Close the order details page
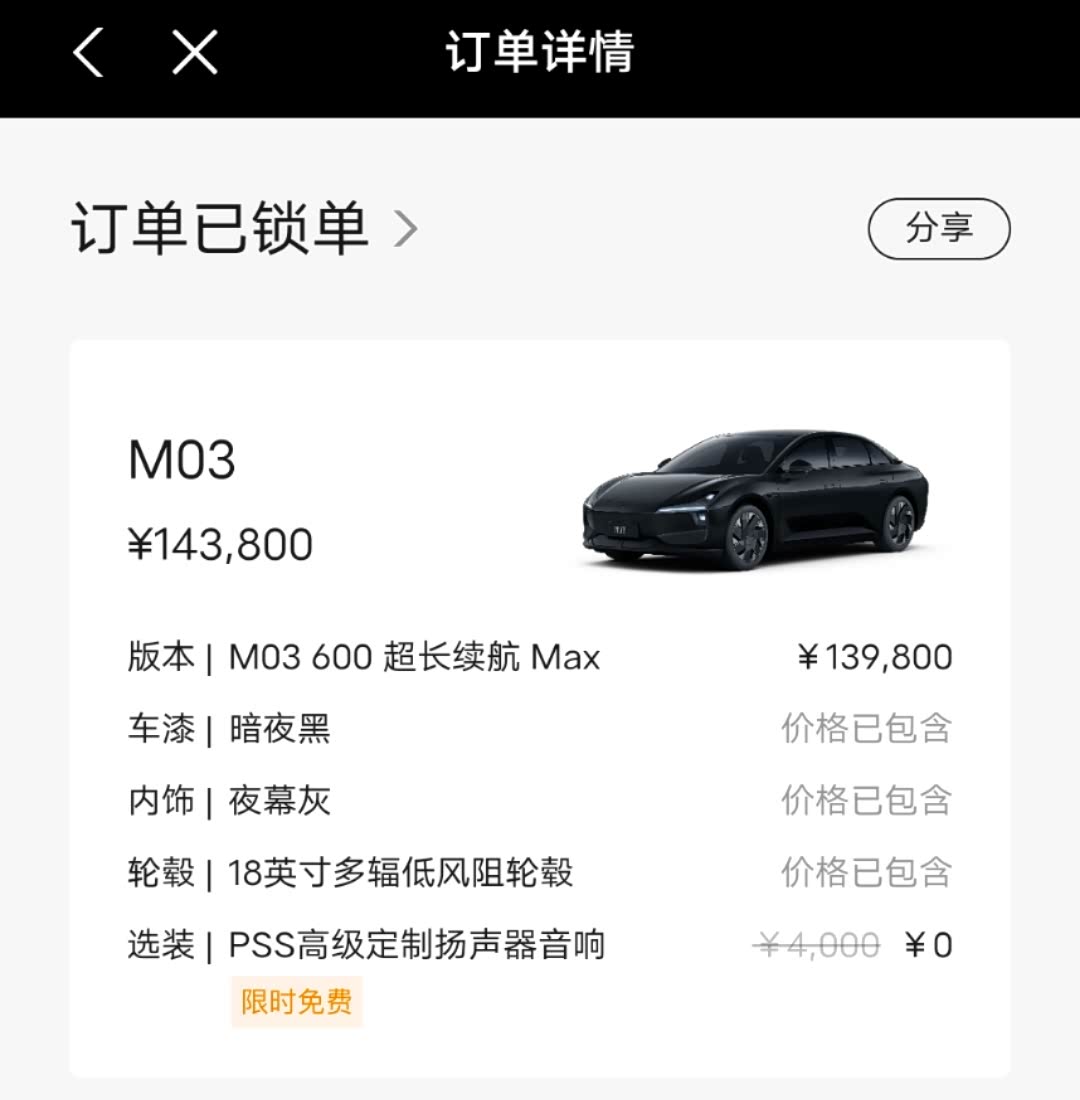1080x1100 pixels. (x=194, y=52)
